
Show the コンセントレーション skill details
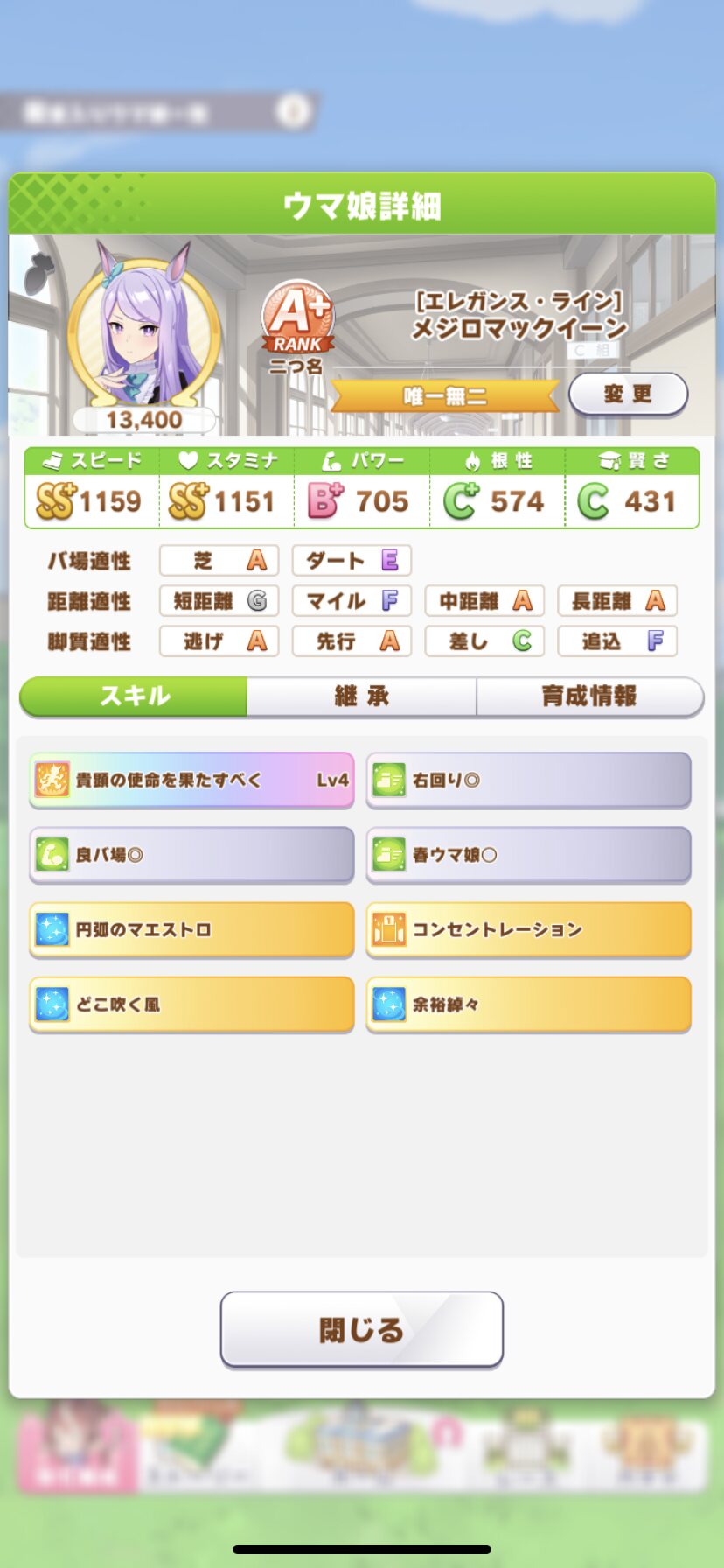[x=529, y=929]
